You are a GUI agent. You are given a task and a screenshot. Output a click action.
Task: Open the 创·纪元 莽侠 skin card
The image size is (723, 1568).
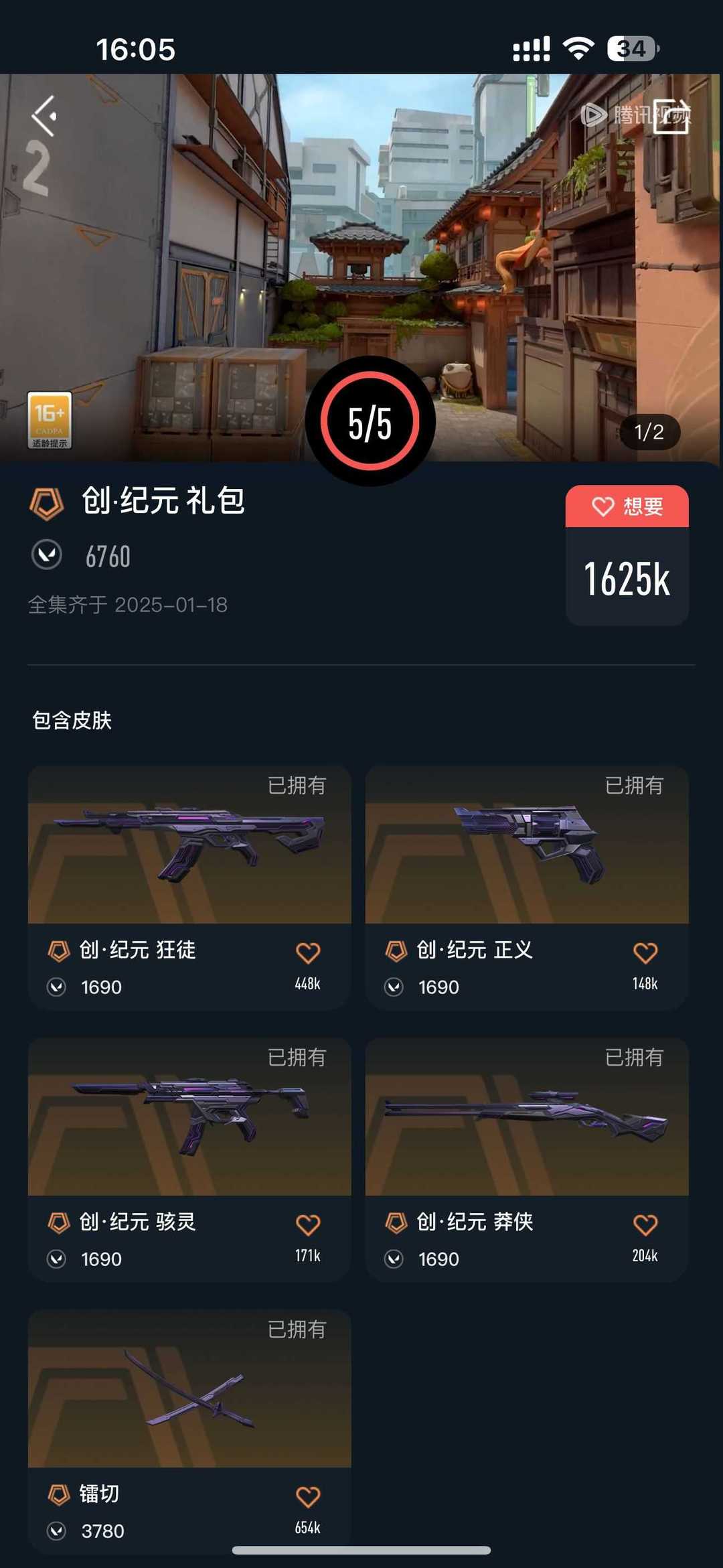[527, 1159]
